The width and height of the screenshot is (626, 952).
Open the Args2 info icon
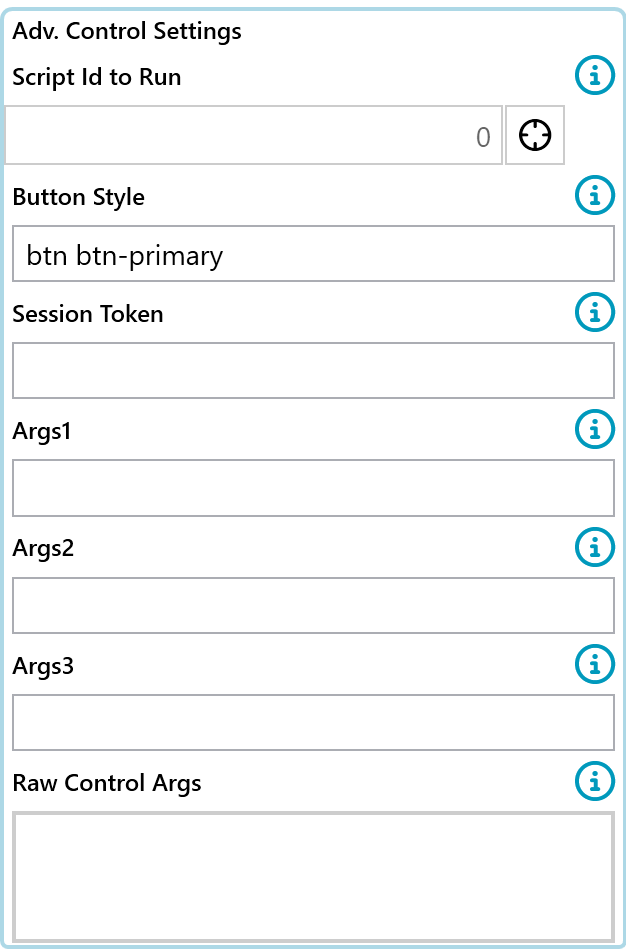click(x=595, y=547)
